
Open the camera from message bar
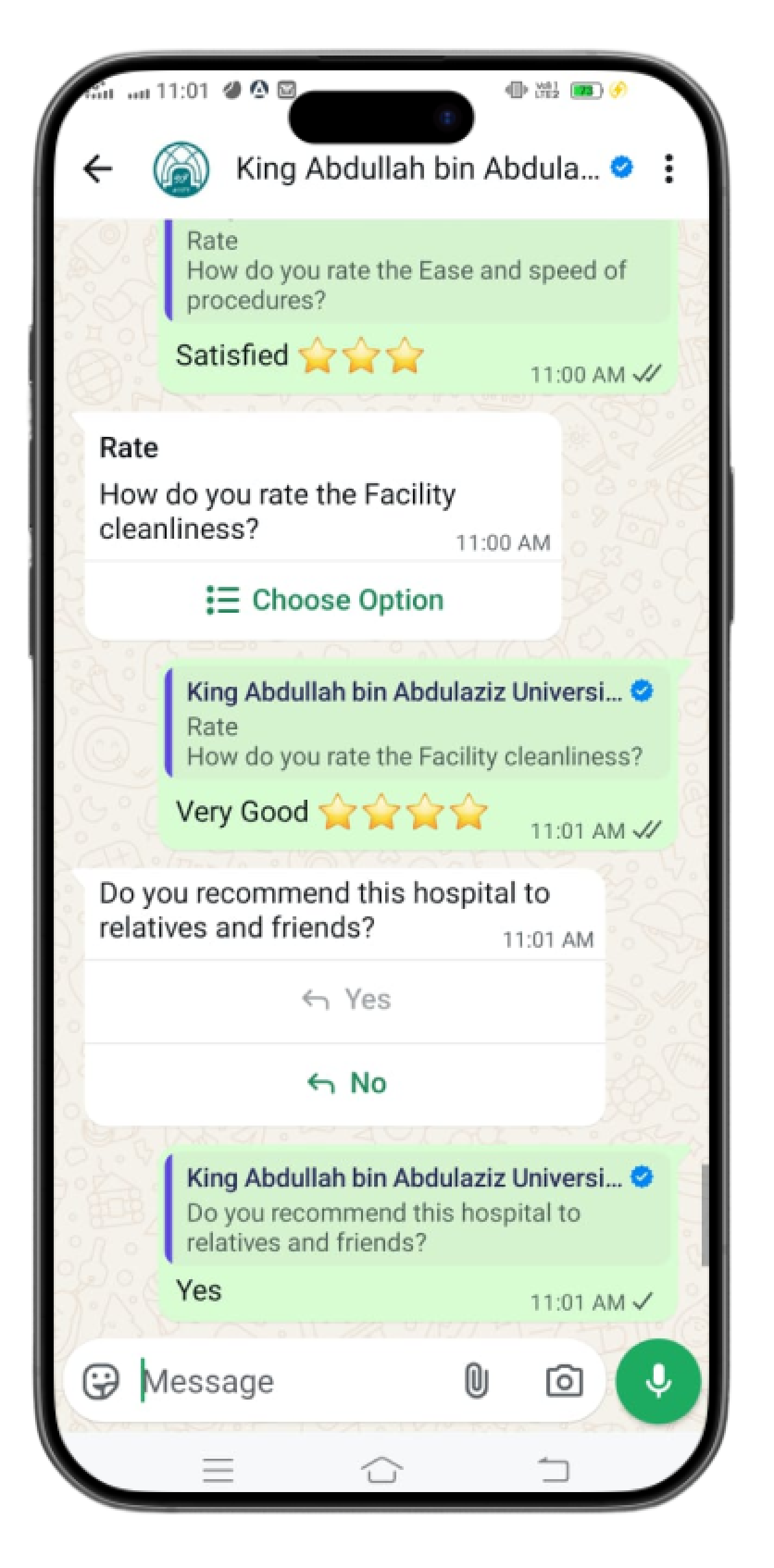[564, 1380]
